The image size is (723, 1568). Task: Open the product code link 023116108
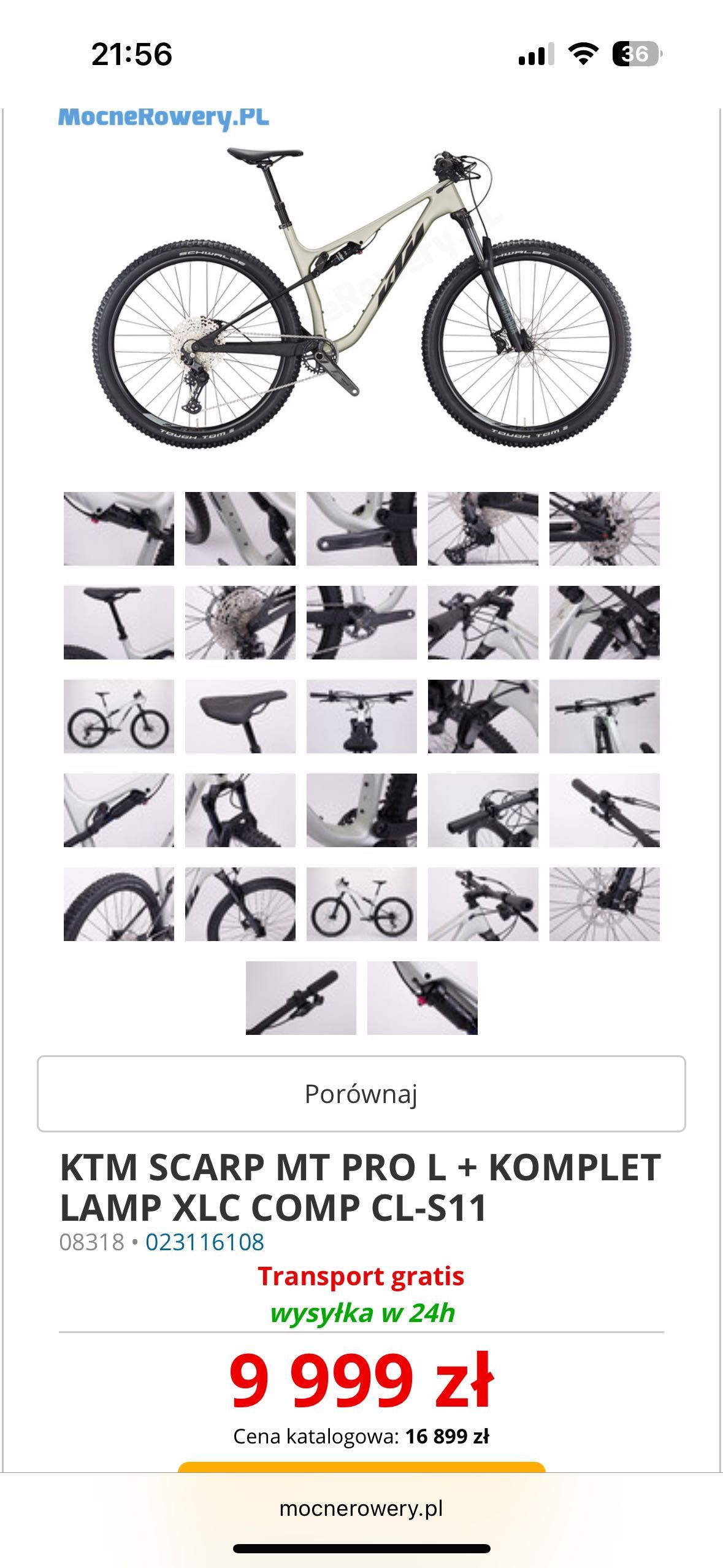[204, 1242]
